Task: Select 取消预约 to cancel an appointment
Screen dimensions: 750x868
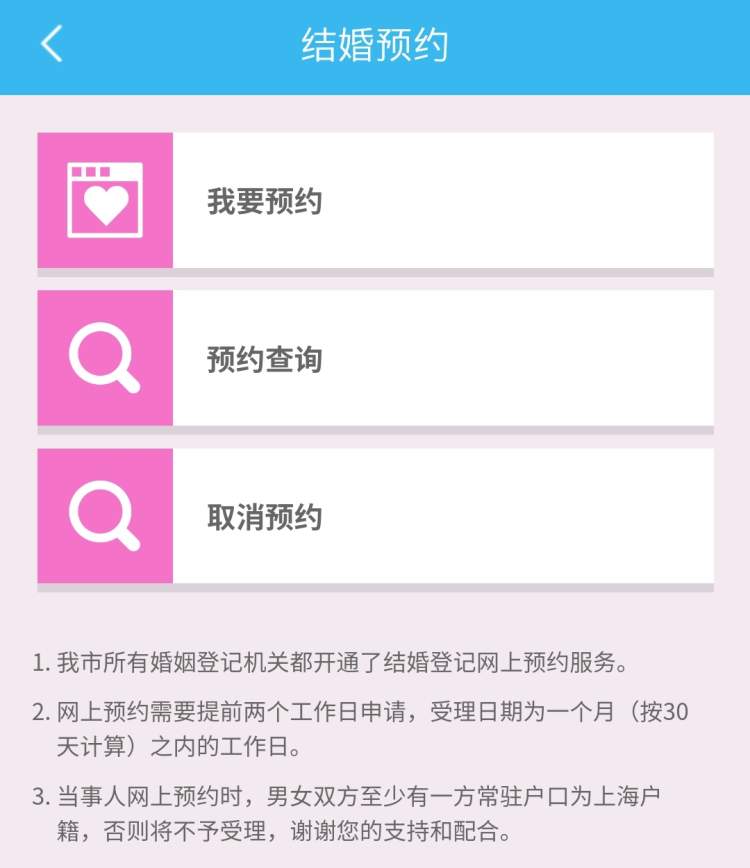Action: pyautogui.click(x=375, y=516)
